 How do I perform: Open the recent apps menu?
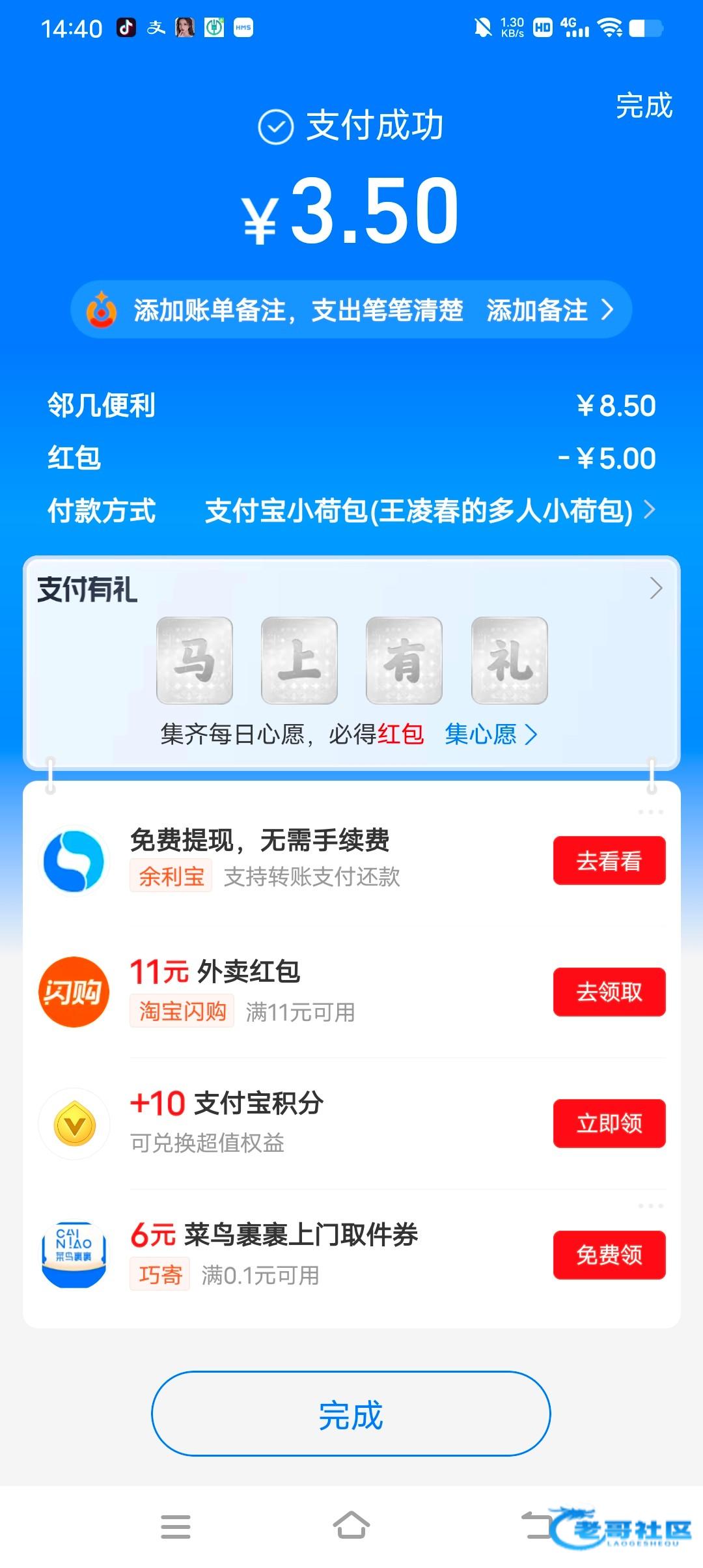click(176, 1526)
